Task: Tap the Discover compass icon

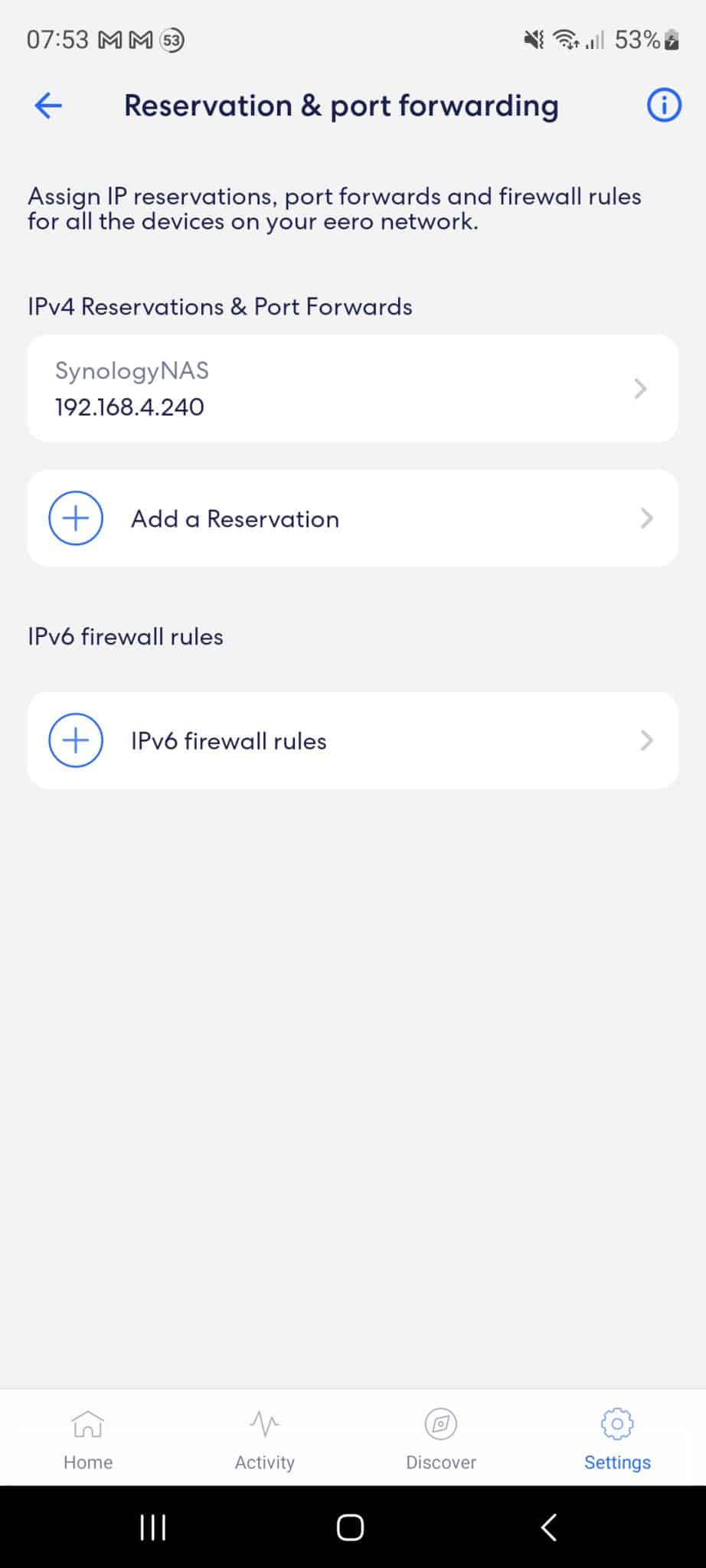Action: pos(440,1424)
